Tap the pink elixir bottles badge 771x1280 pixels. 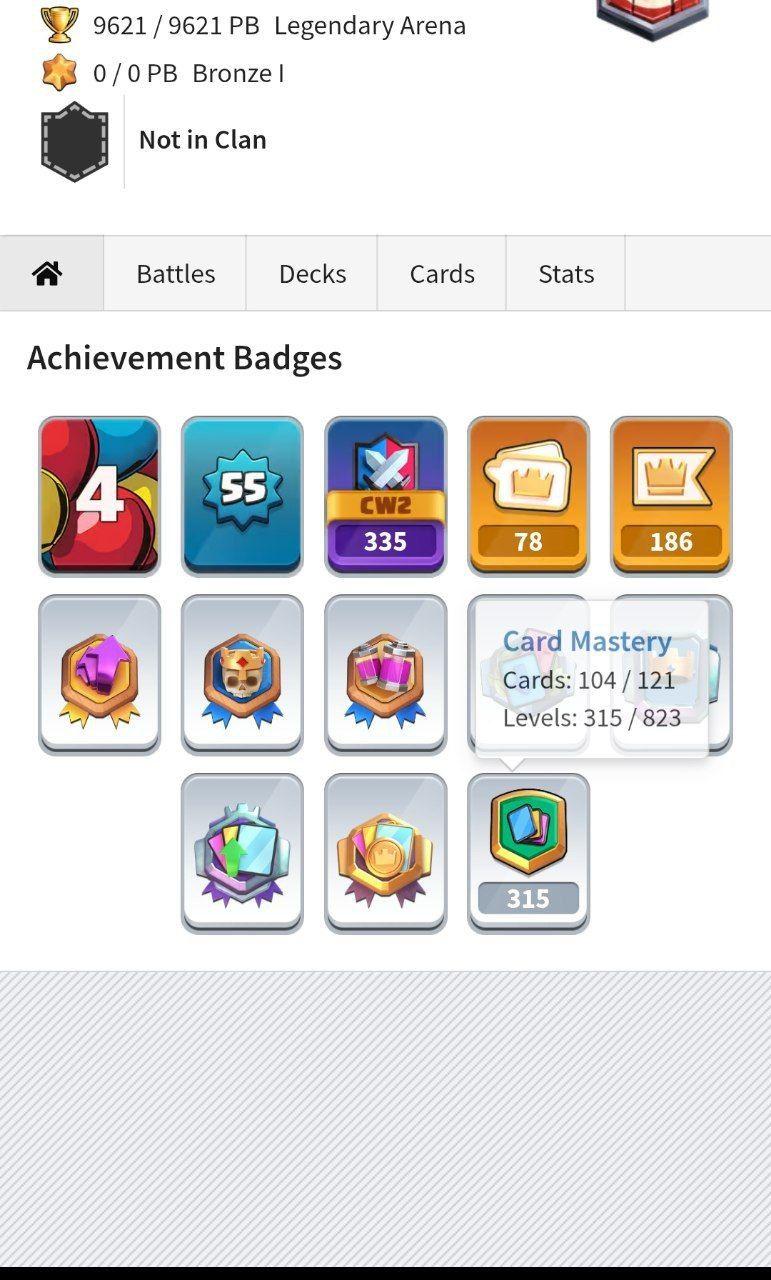[x=385, y=675]
